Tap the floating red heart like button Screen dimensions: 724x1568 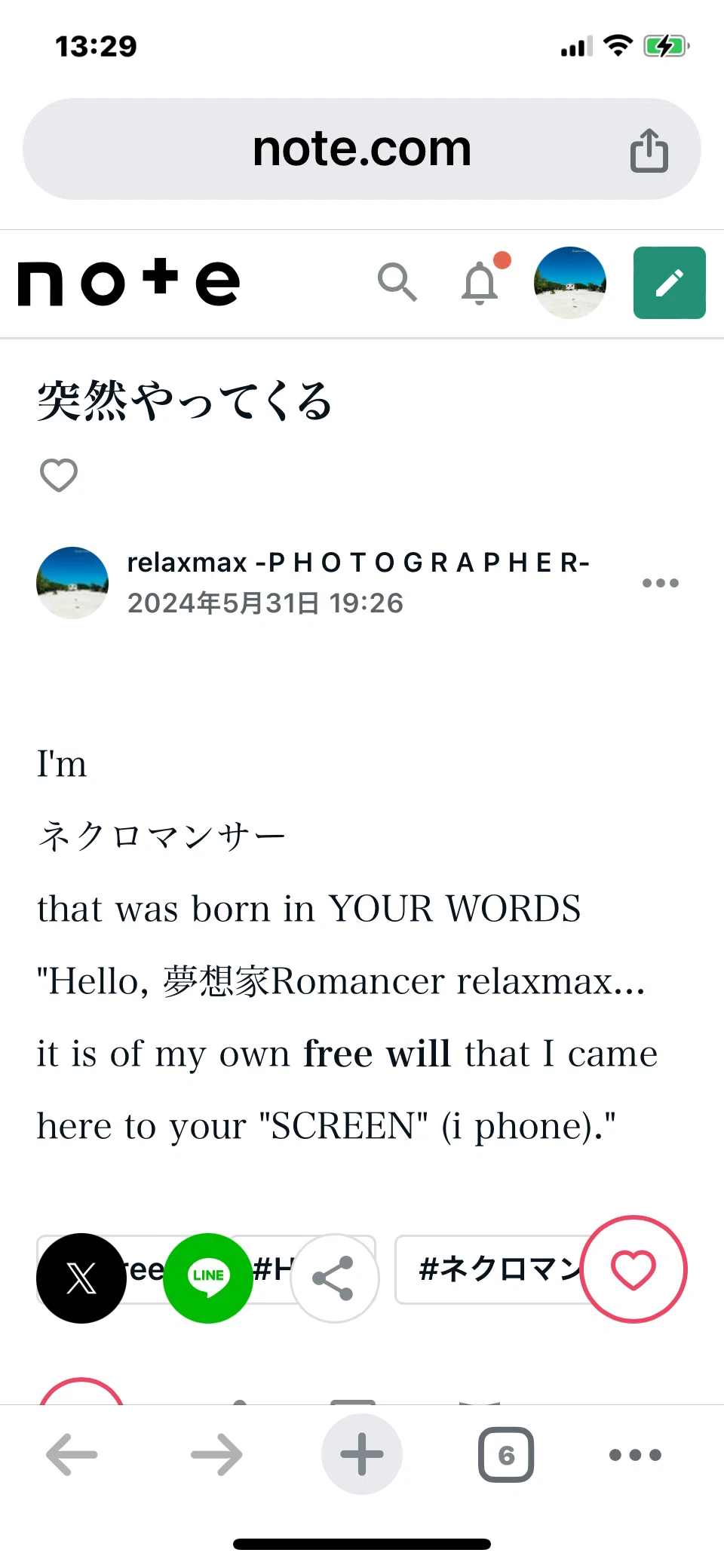point(633,1269)
